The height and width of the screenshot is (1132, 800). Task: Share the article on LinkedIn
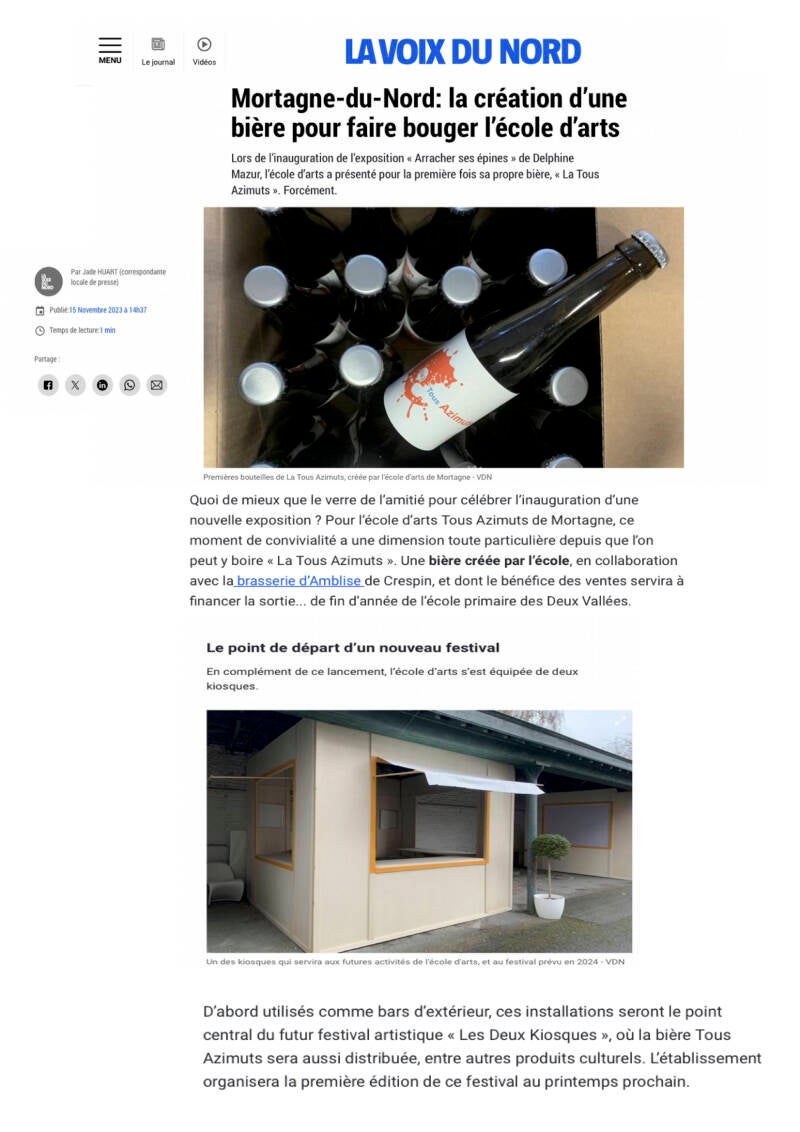pyautogui.click(x=103, y=385)
